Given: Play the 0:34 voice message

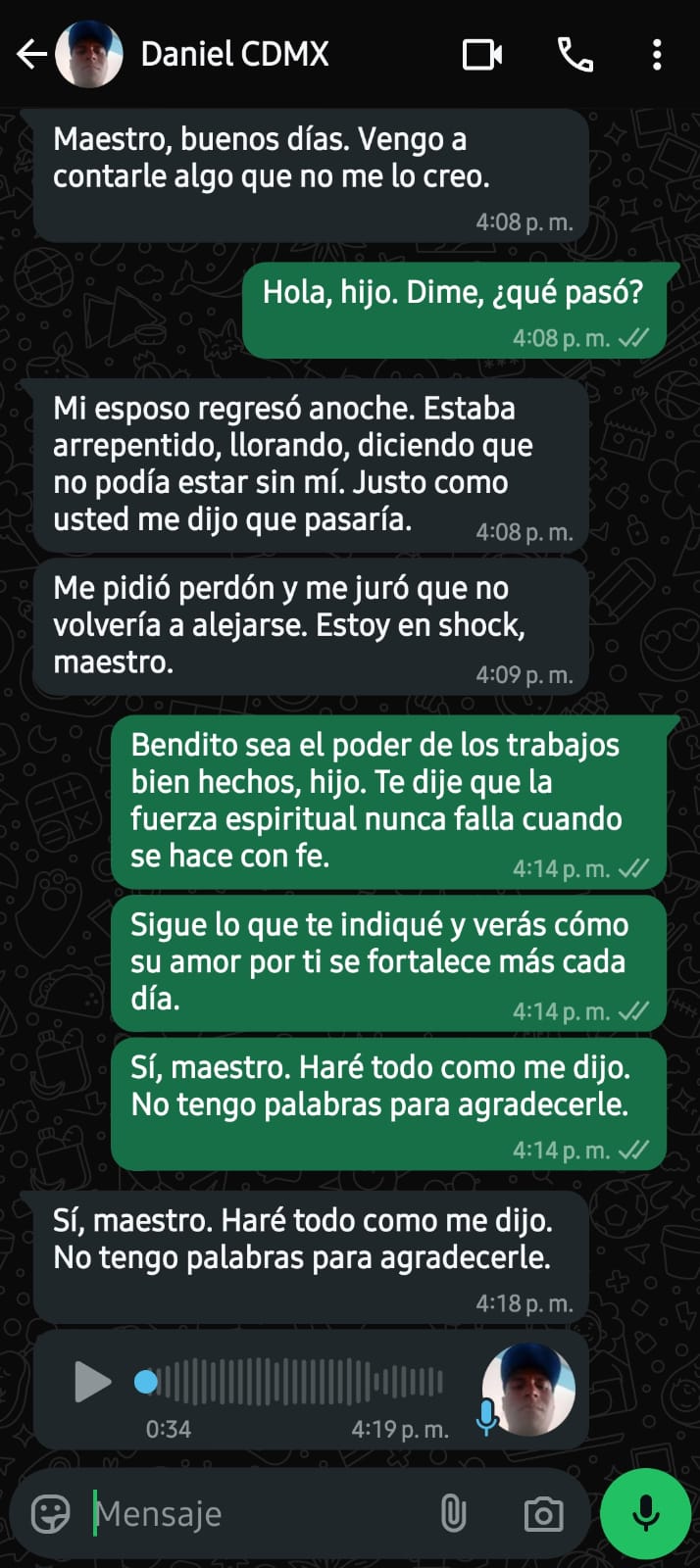Looking at the screenshot, I should (x=92, y=1382).
